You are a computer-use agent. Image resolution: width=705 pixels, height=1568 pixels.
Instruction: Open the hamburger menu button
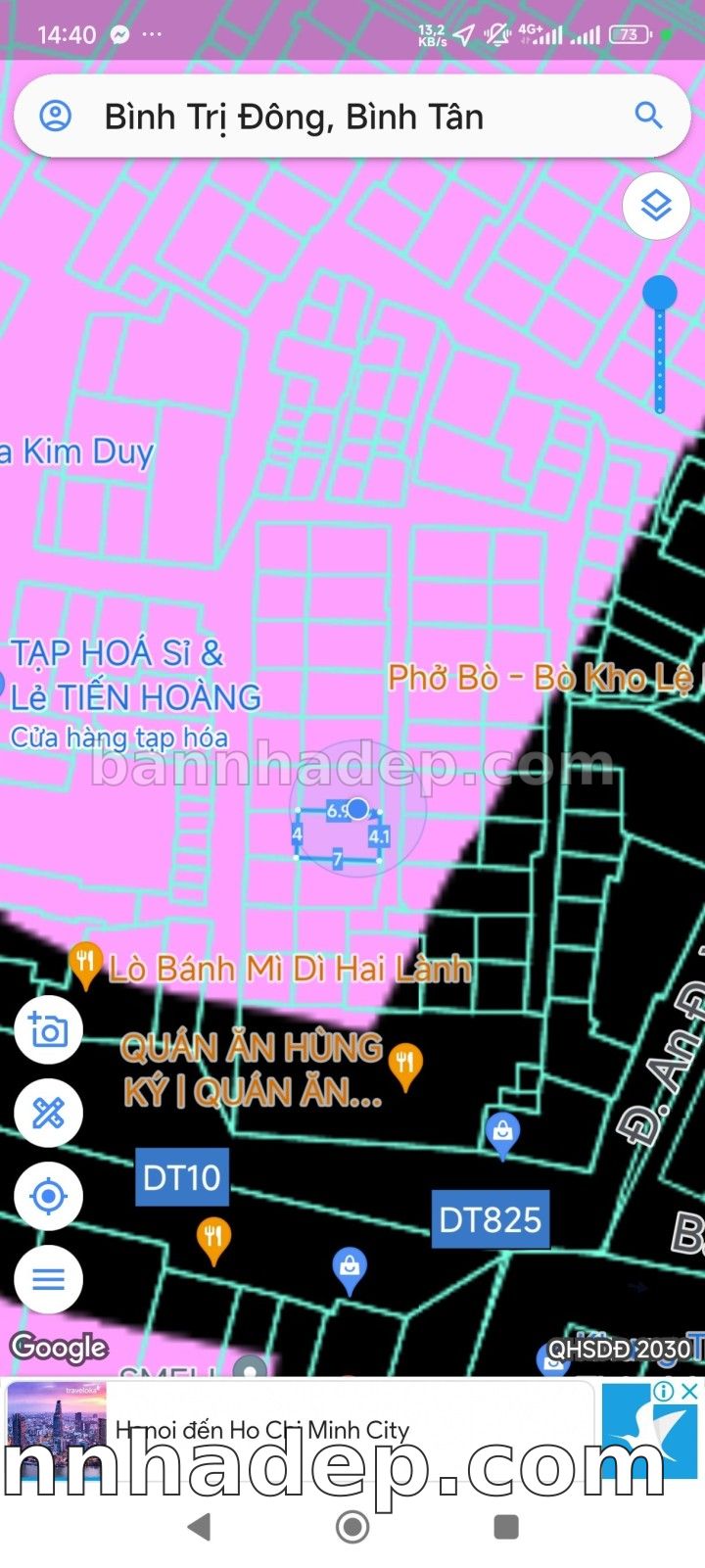48,1279
